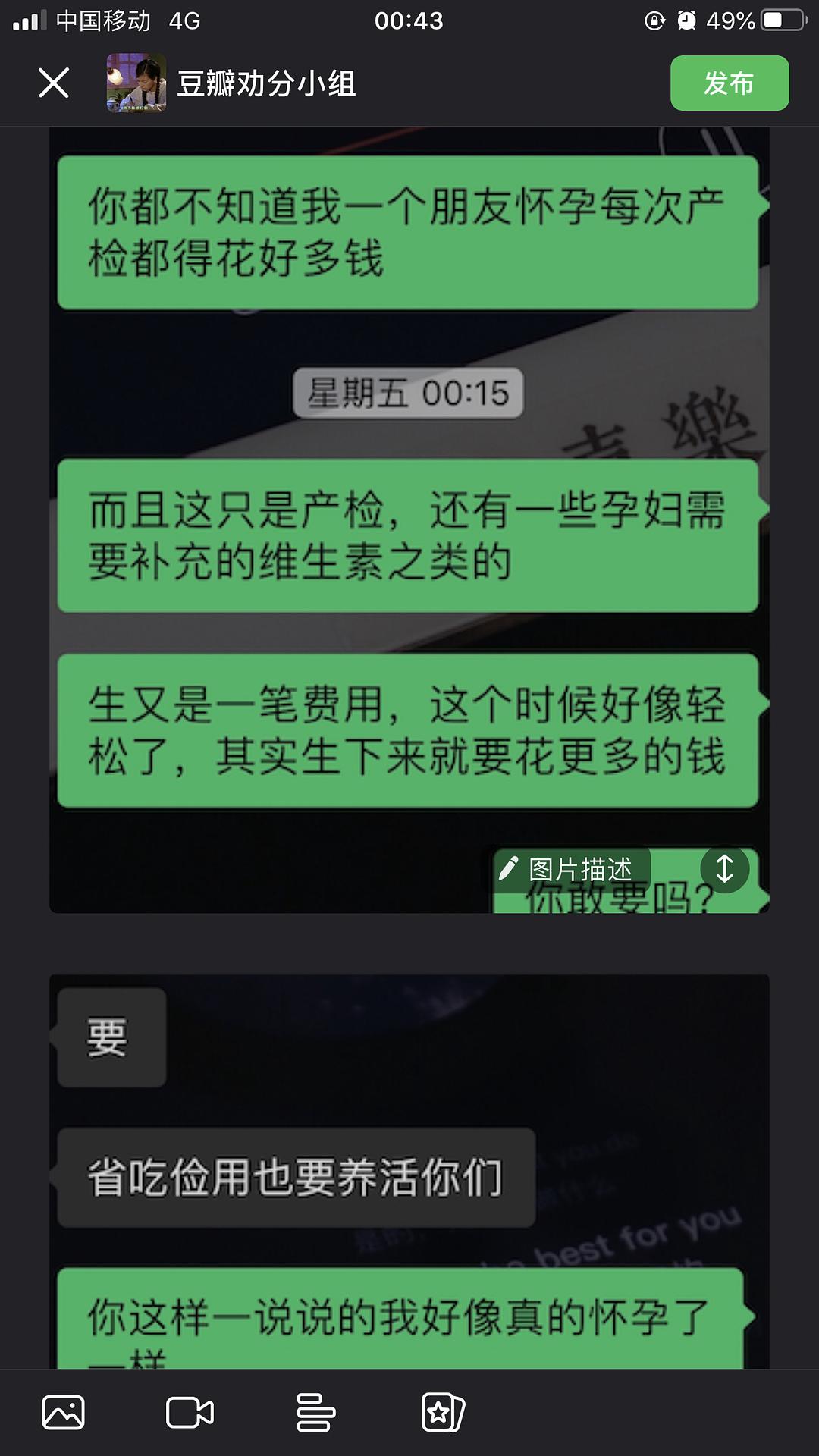Open the 豆瓣劝分小组 group avatar
Screen dimensions: 819x1456
(x=136, y=83)
